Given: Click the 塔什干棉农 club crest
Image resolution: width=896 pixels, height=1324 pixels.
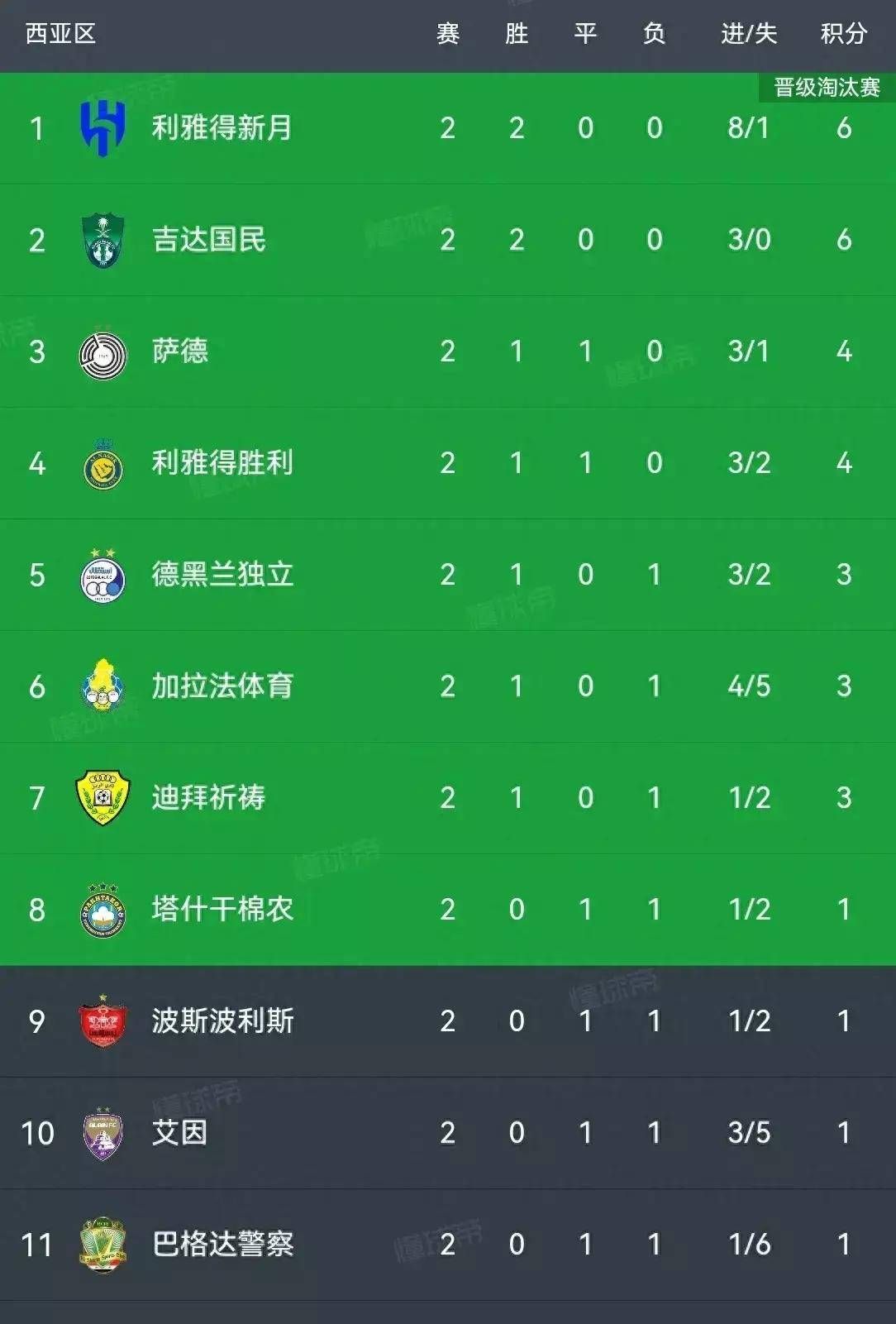Looking at the screenshot, I should (x=102, y=908).
